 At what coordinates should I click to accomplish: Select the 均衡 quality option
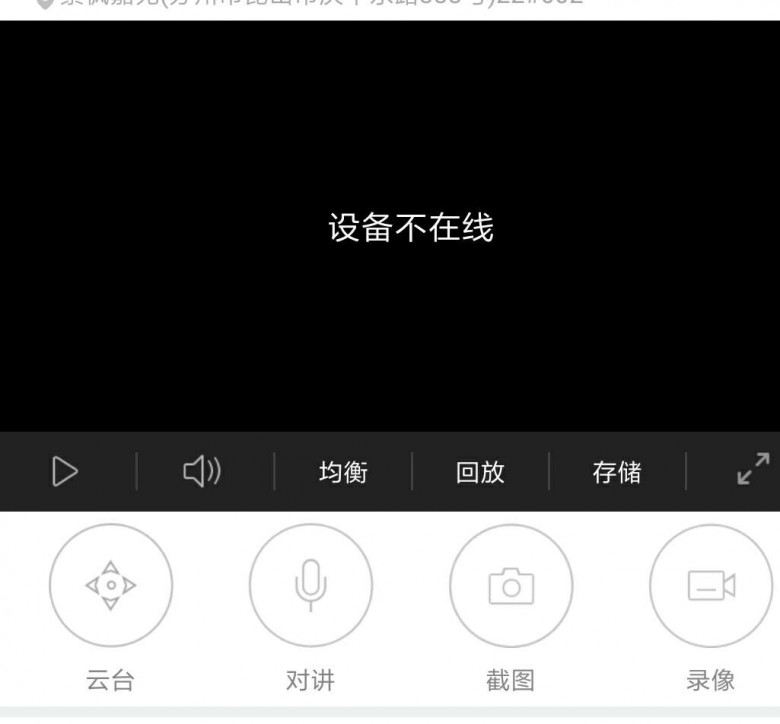343,472
